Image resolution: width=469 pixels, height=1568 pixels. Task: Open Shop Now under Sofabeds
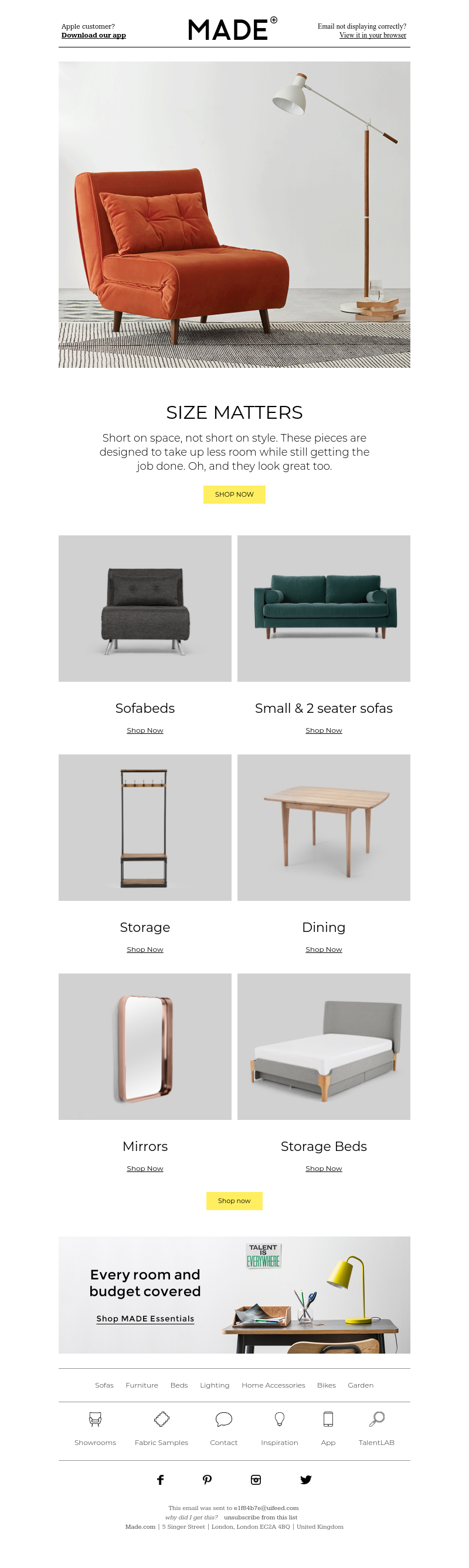click(145, 730)
